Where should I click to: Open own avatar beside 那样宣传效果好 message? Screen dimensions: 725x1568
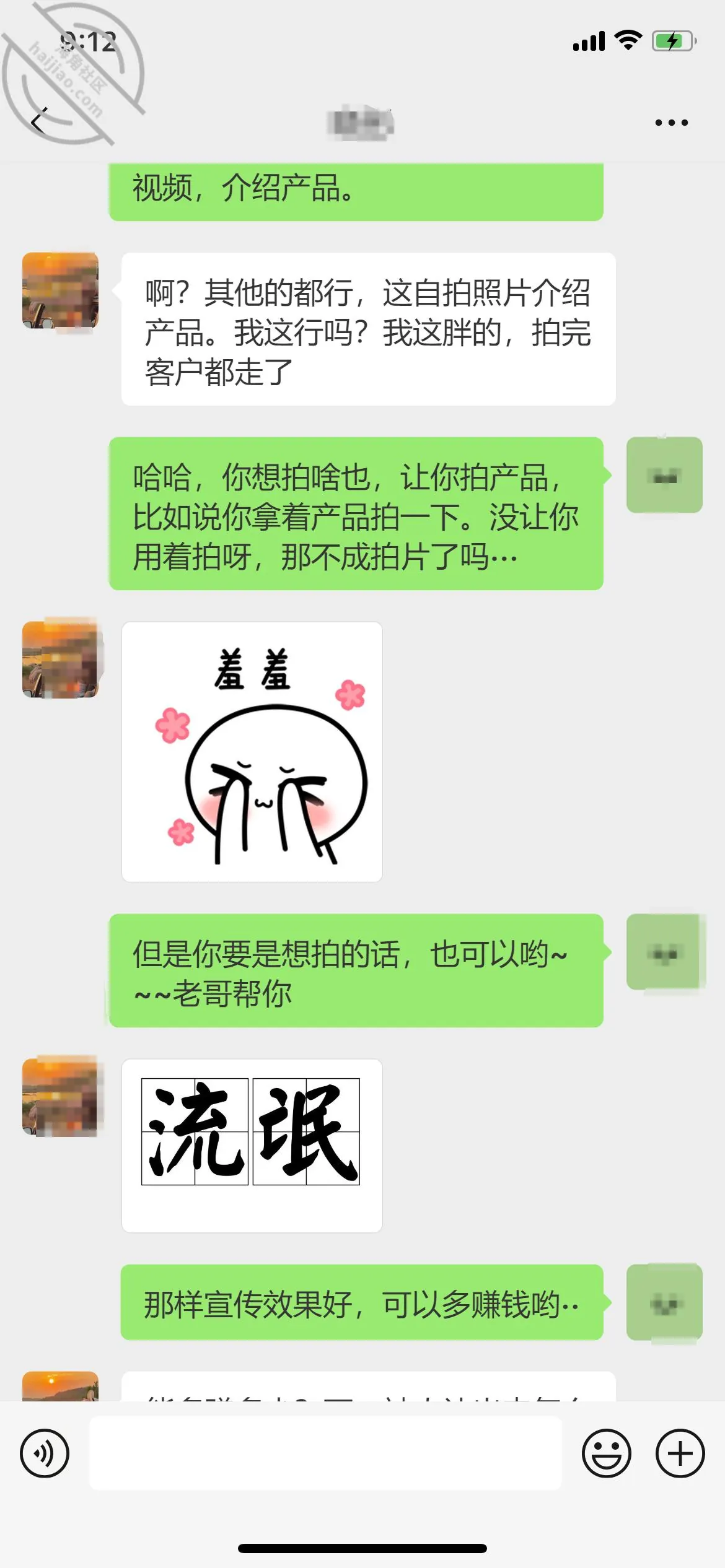pyautogui.click(x=664, y=1302)
